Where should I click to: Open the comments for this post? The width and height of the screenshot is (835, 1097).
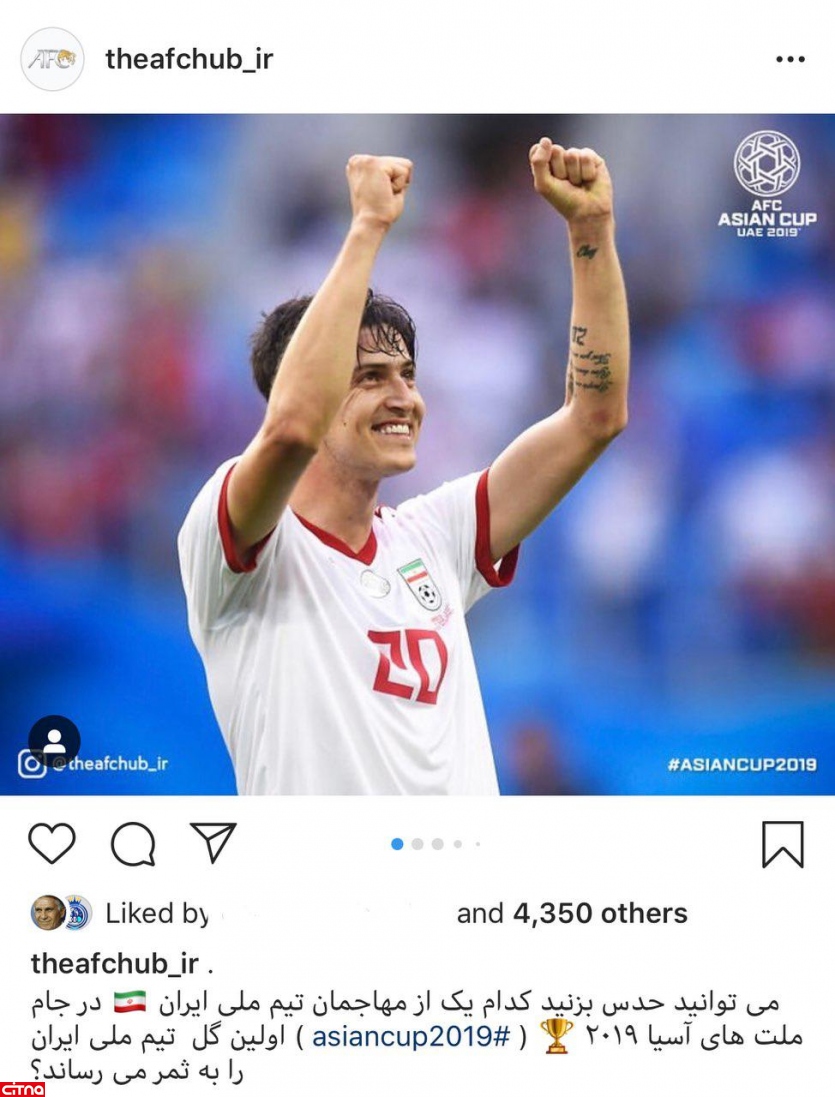pyautogui.click(x=133, y=844)
